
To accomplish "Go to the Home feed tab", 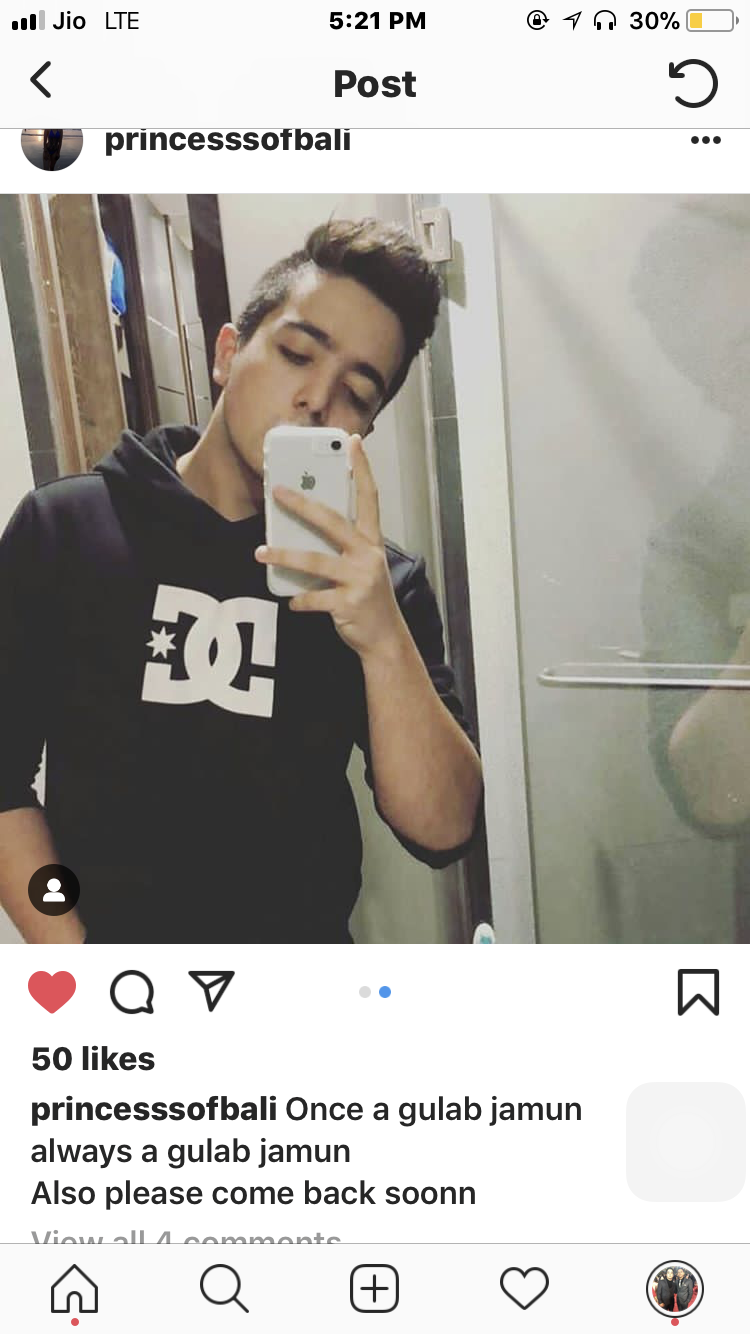I will (75, 1289).
